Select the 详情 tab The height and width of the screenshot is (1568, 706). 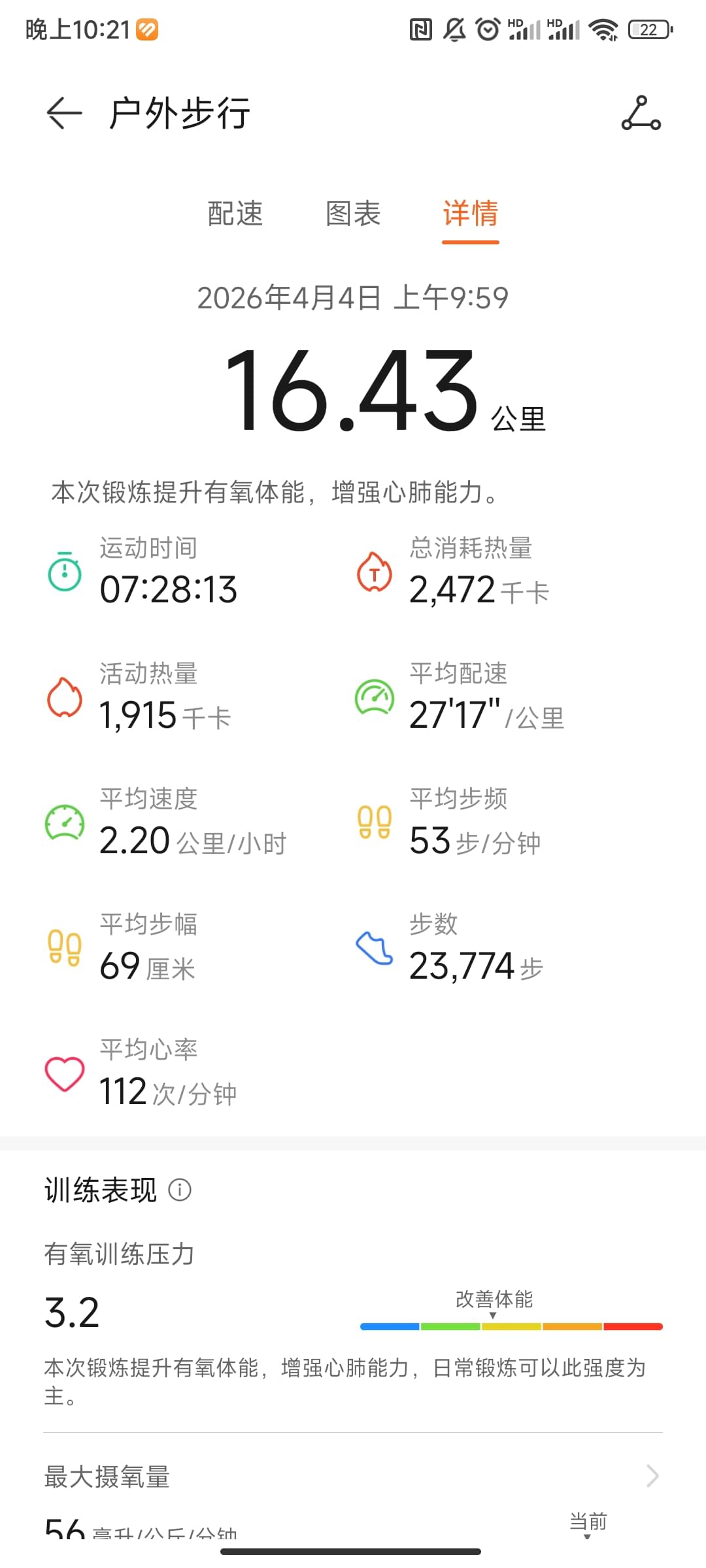(x=469, y=214)
